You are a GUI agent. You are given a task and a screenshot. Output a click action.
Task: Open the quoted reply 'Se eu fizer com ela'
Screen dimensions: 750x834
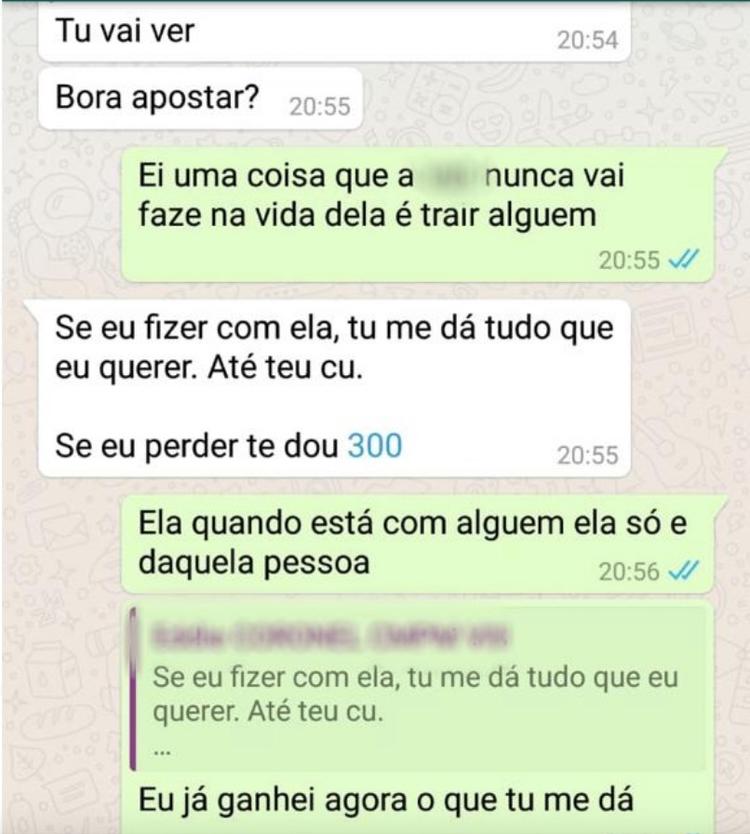[x=418, y=689]
